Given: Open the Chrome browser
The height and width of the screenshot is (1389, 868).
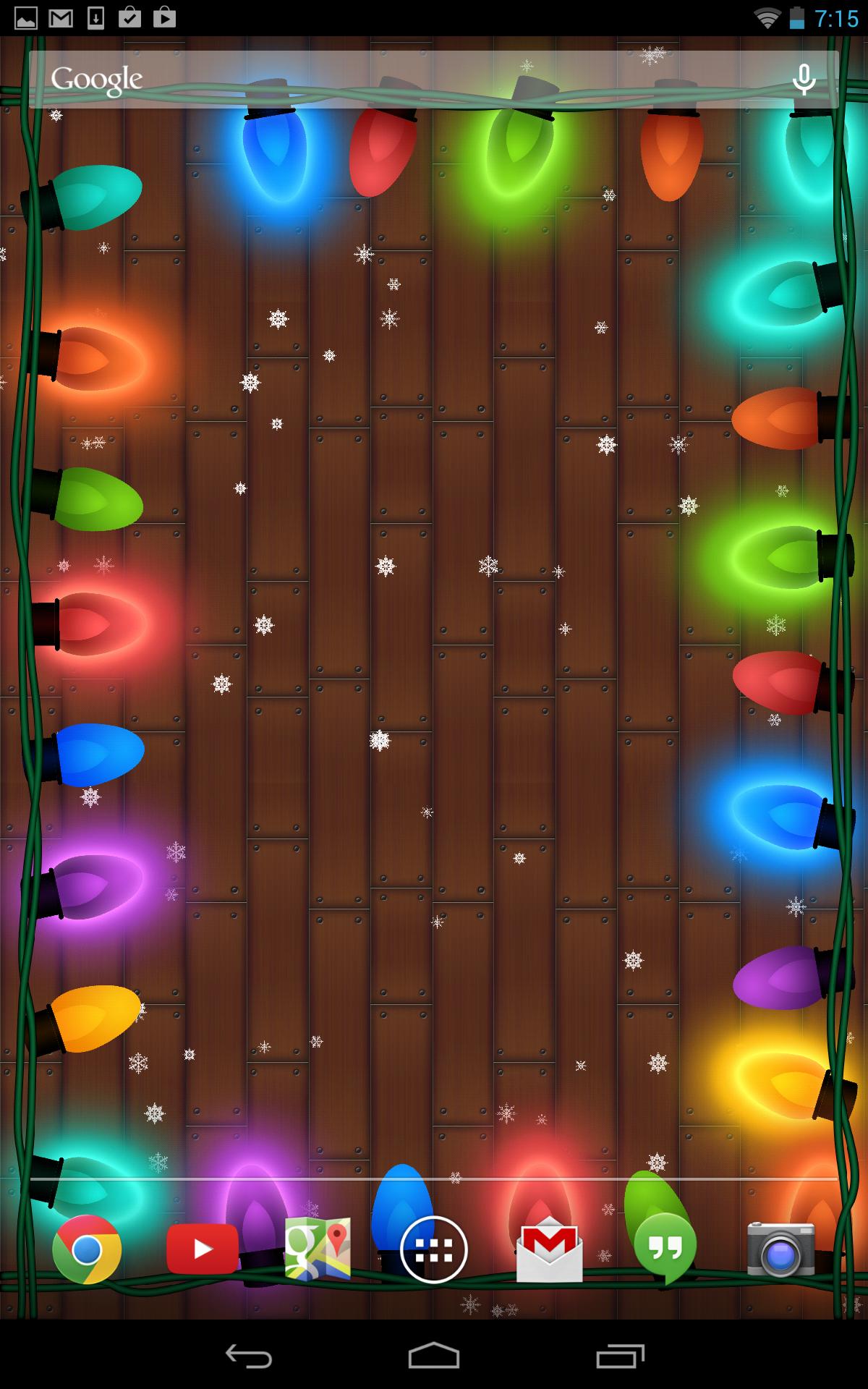Looking at the screenshot, I should tap(87, 1249).
